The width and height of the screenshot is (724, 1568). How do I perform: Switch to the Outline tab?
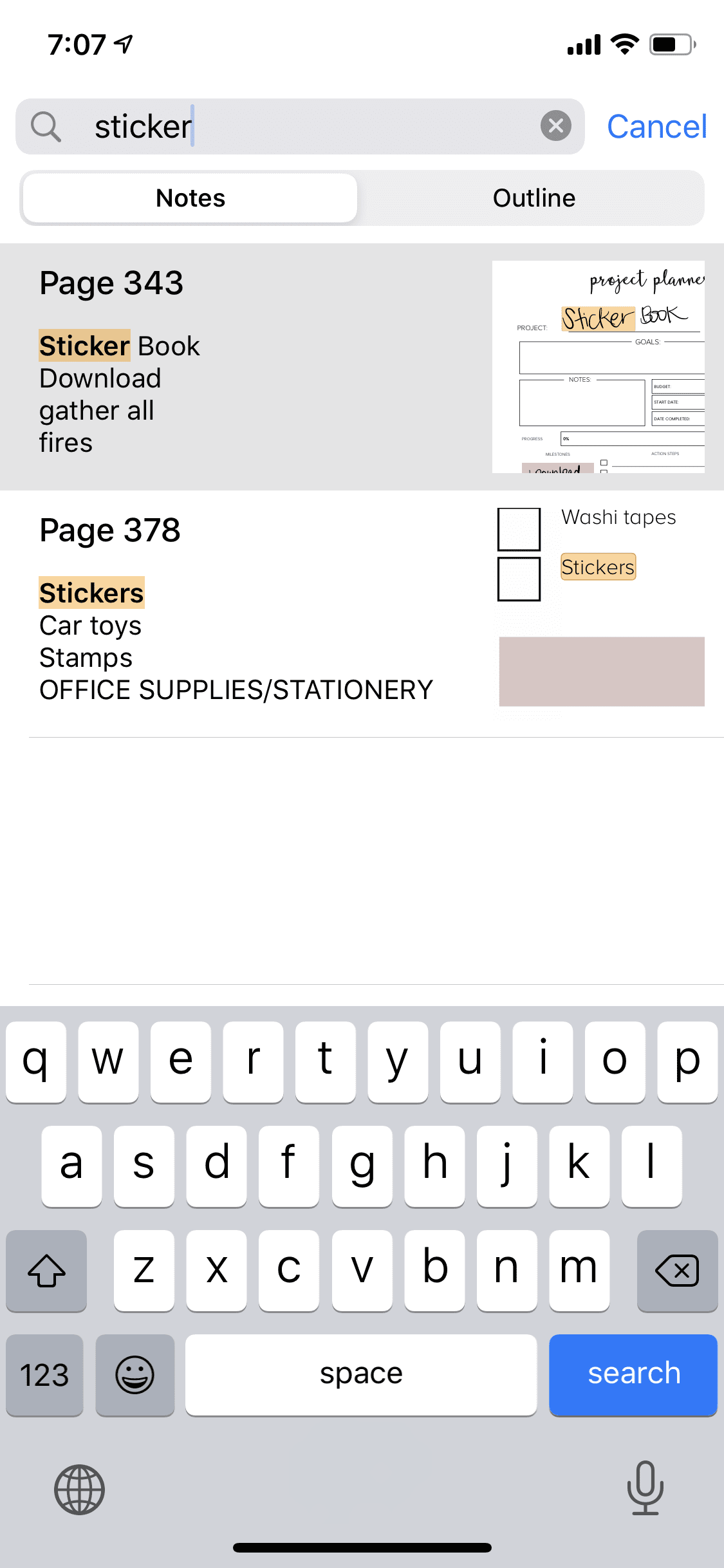pos(534,198)
